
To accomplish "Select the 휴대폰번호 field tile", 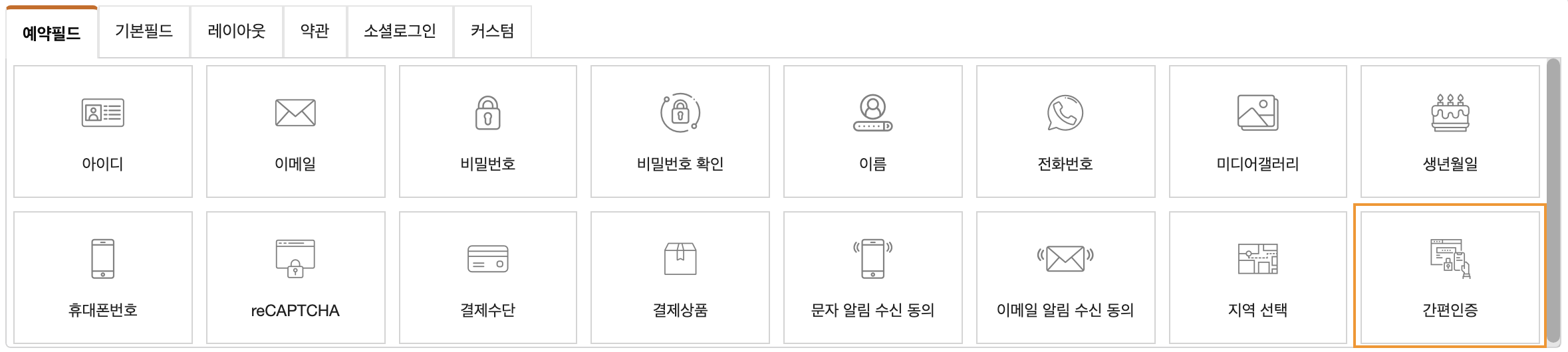I will pos(102,278).
